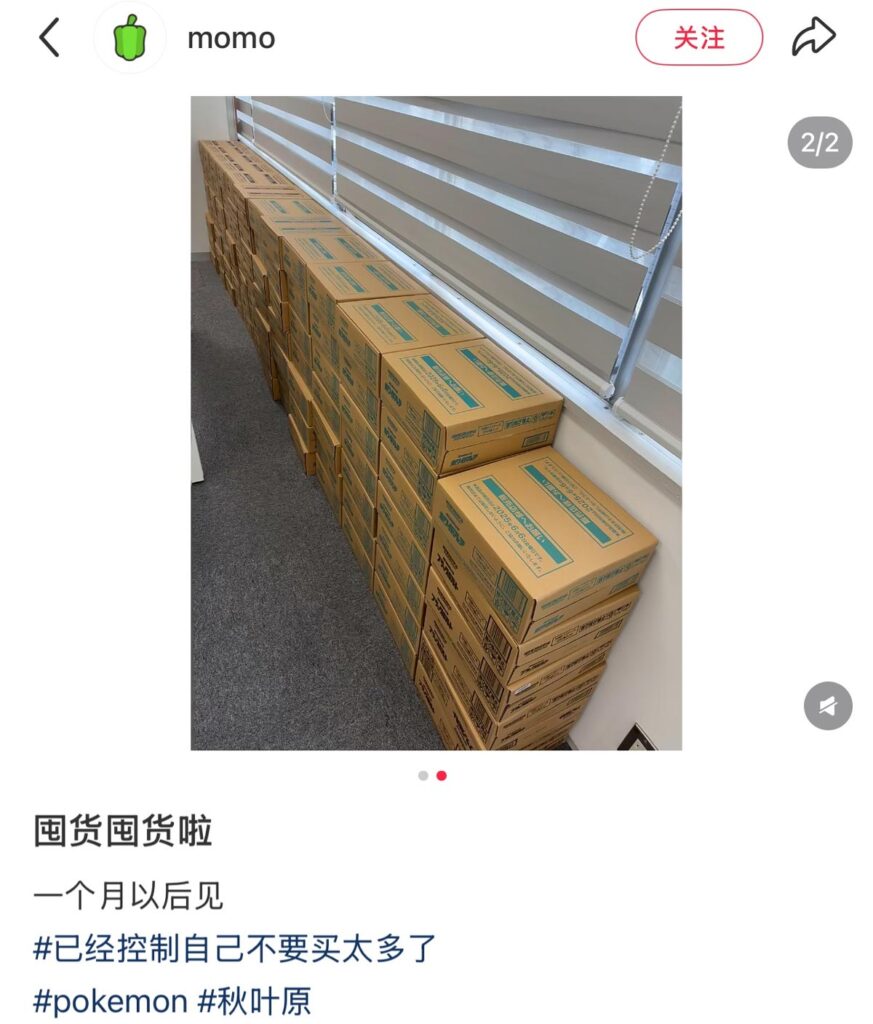The width and height of the screenshot is (873, 1024).
Task: Toggle the mute speaker icon
Action: pos(828,707)
